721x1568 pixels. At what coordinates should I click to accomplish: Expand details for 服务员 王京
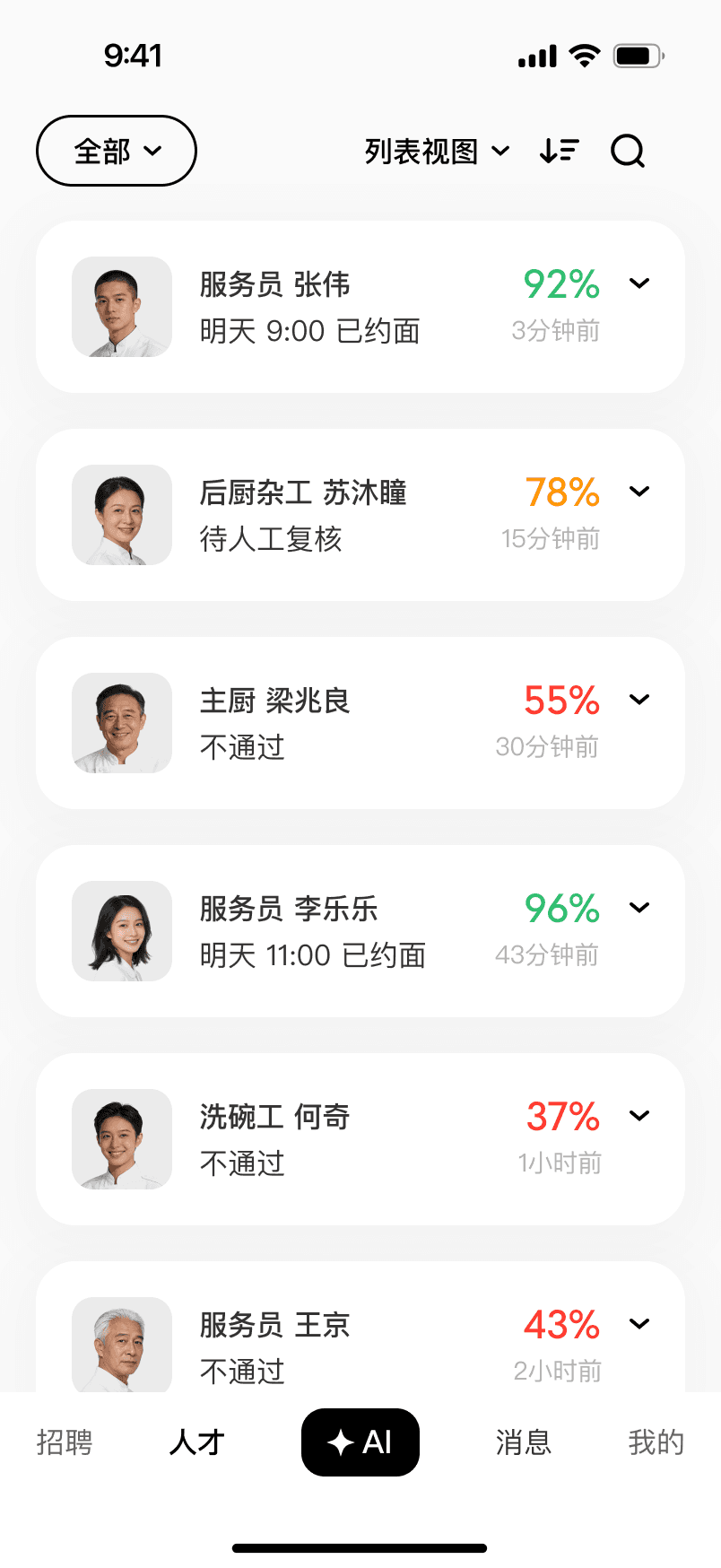[x=639, y=1324]
